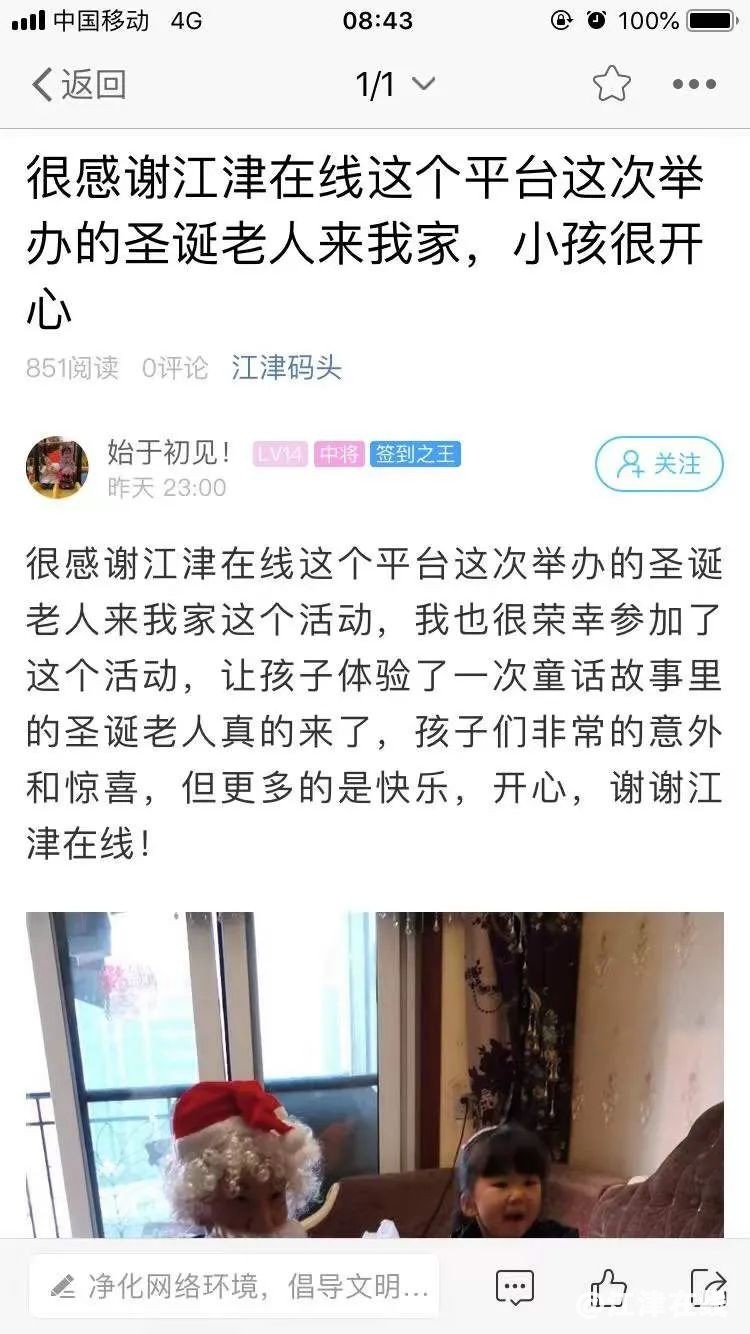Follow the author with 关注 button

pyautogui.click(x=659, y=464)
